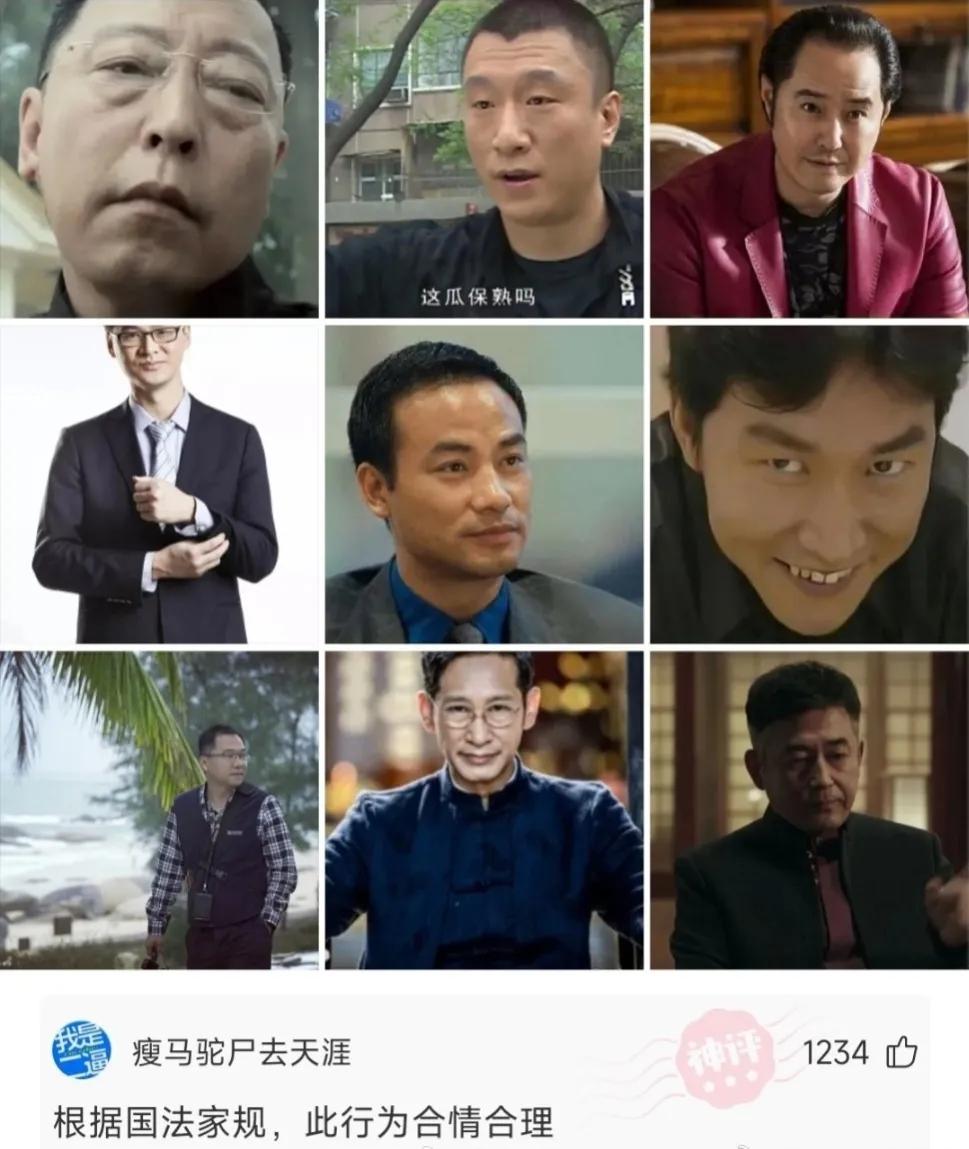Open the close-up photo of the man in rimless glasses
Viewport: 969px width, 1149px height.
[x=159, y=159]
